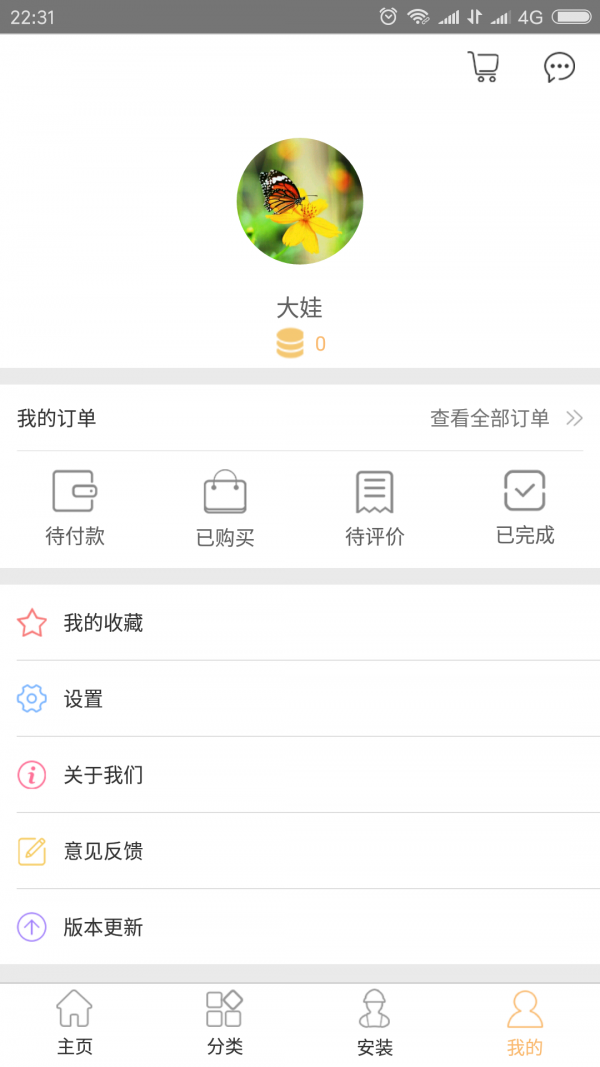Open the shopping cart

483,67
